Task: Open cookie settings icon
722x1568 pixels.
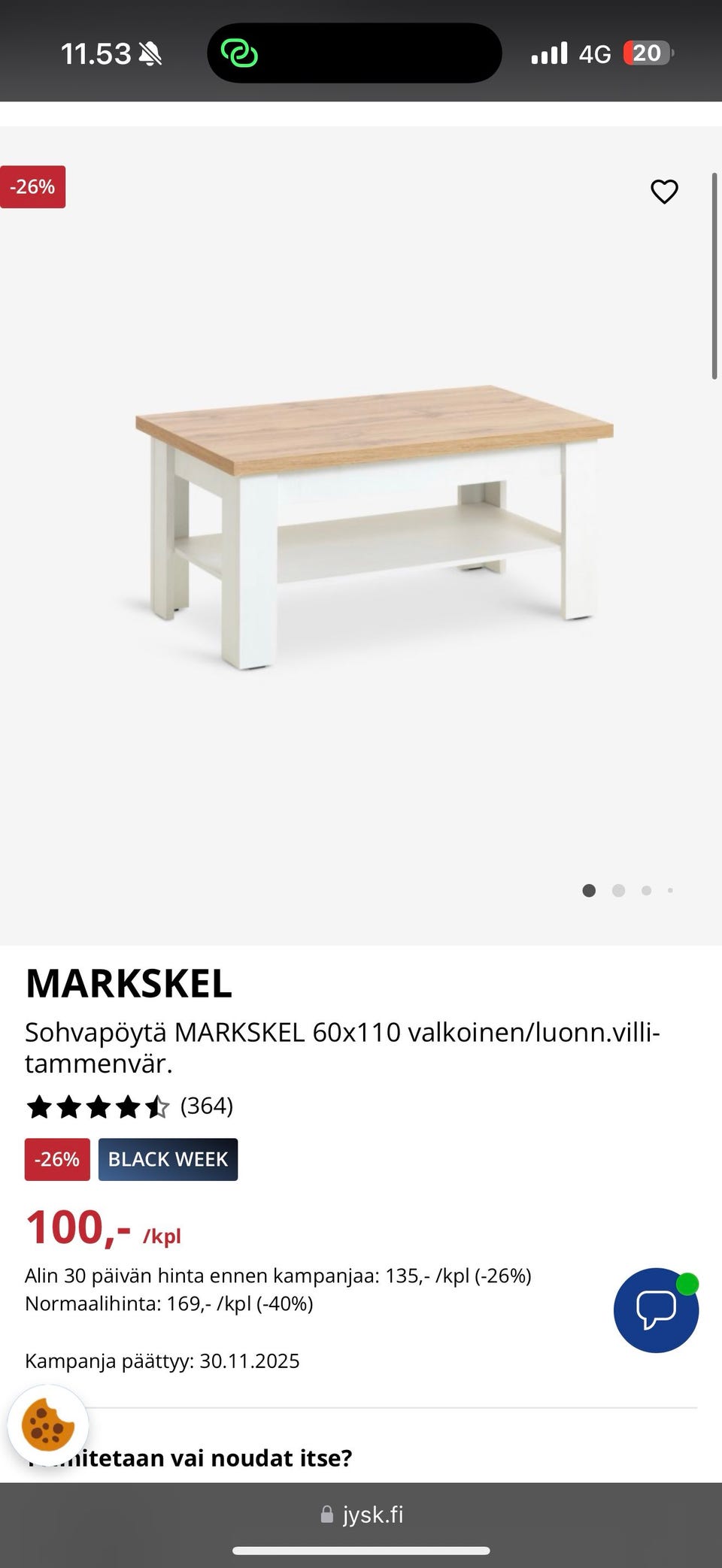Action: [x=47, y=1424]
